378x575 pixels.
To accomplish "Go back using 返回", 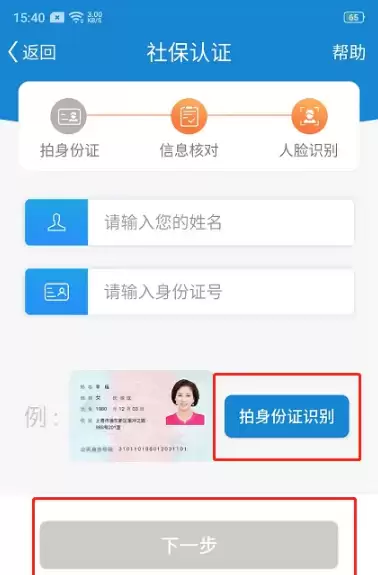I will (x=32, y=52).
